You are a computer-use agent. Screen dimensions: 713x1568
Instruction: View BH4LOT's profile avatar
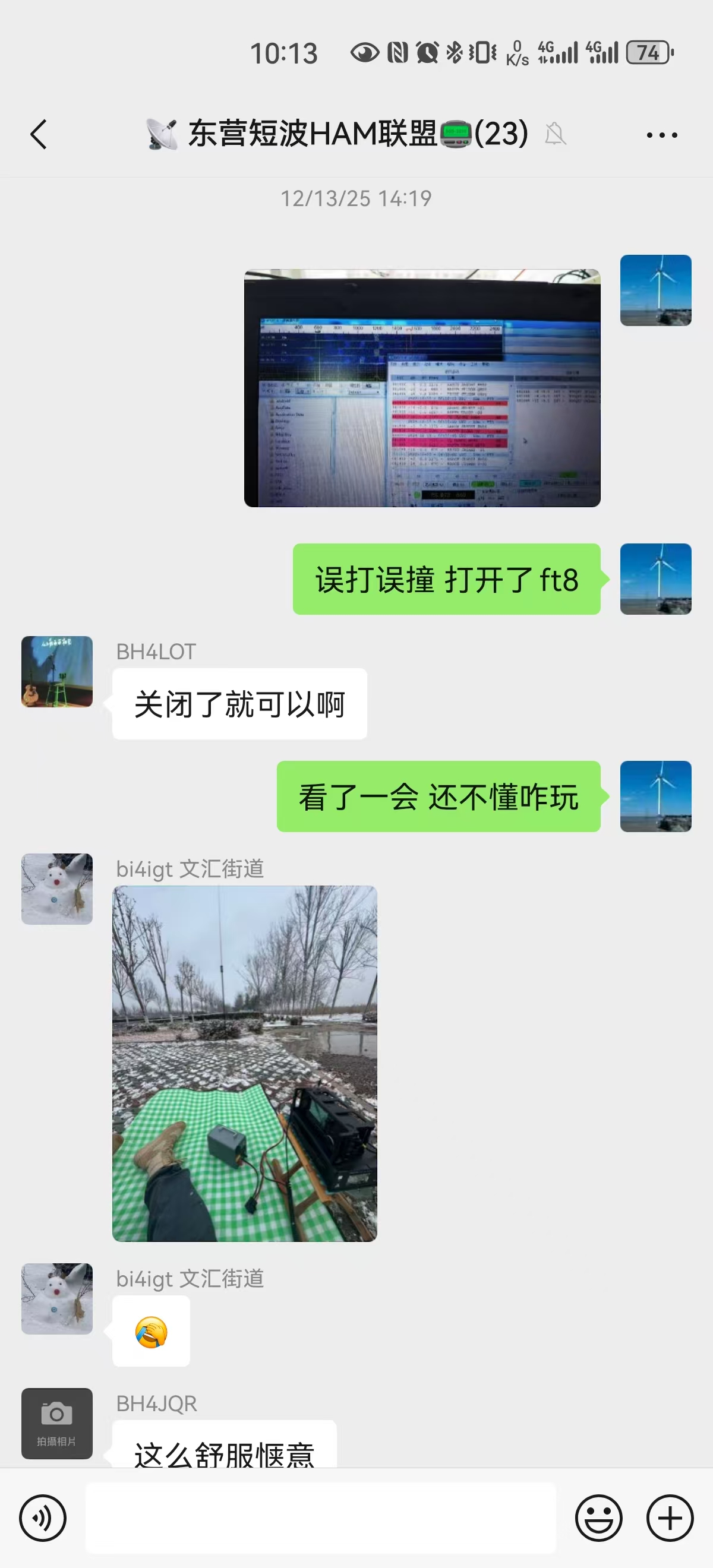click(56, 671)
